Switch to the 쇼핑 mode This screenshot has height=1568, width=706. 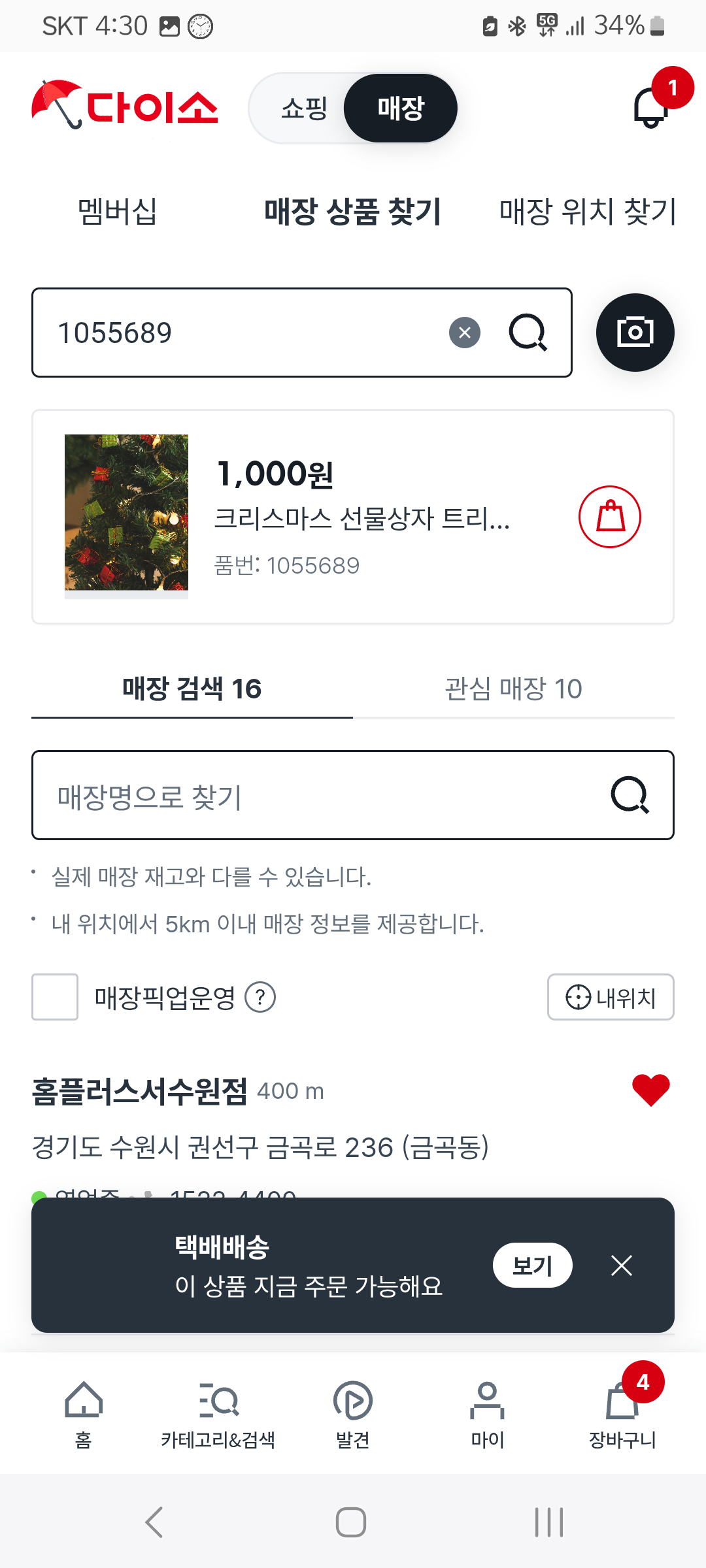(x=304, y=108)
